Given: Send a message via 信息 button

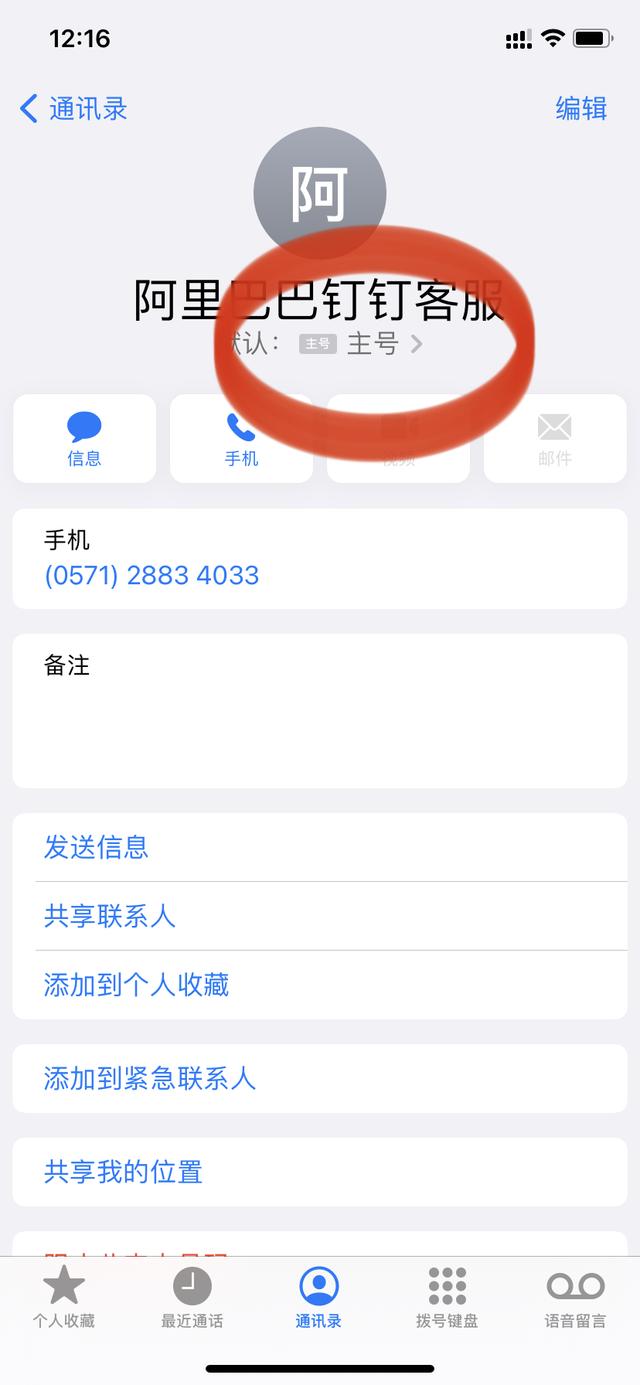Looking at the screenshot, I should point(84,439).
